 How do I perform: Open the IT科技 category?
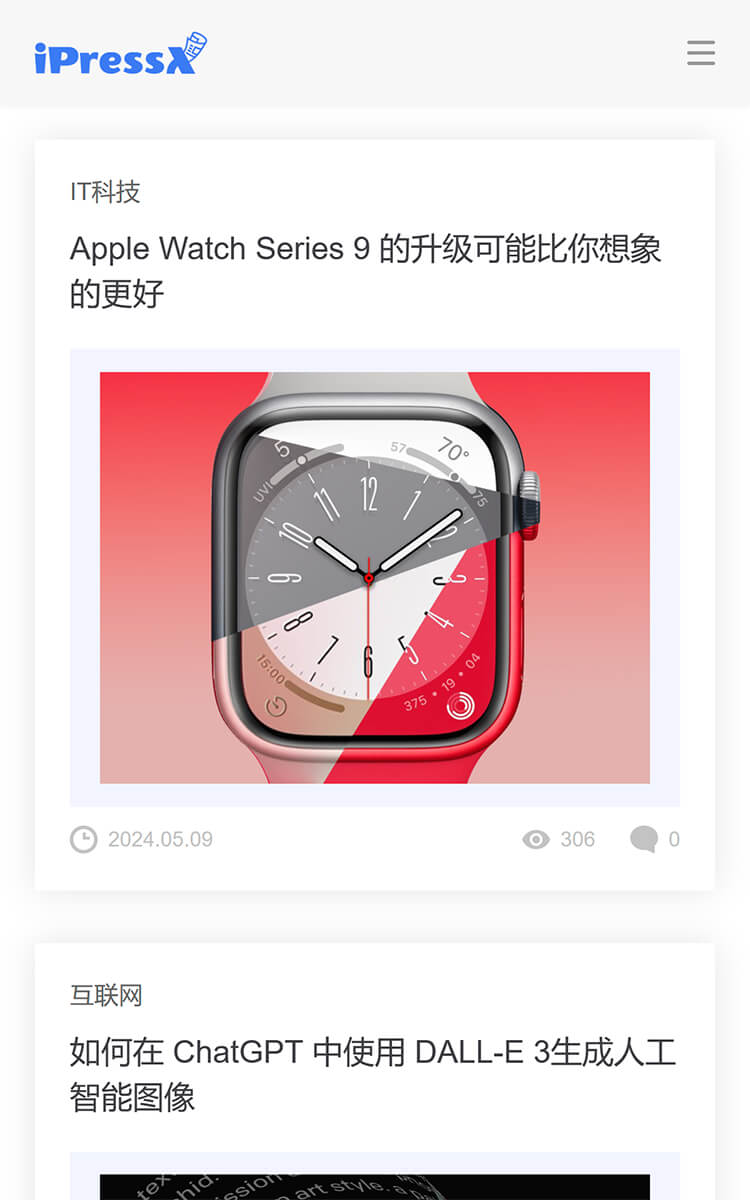pyautogui.click(x=105, y=192)
